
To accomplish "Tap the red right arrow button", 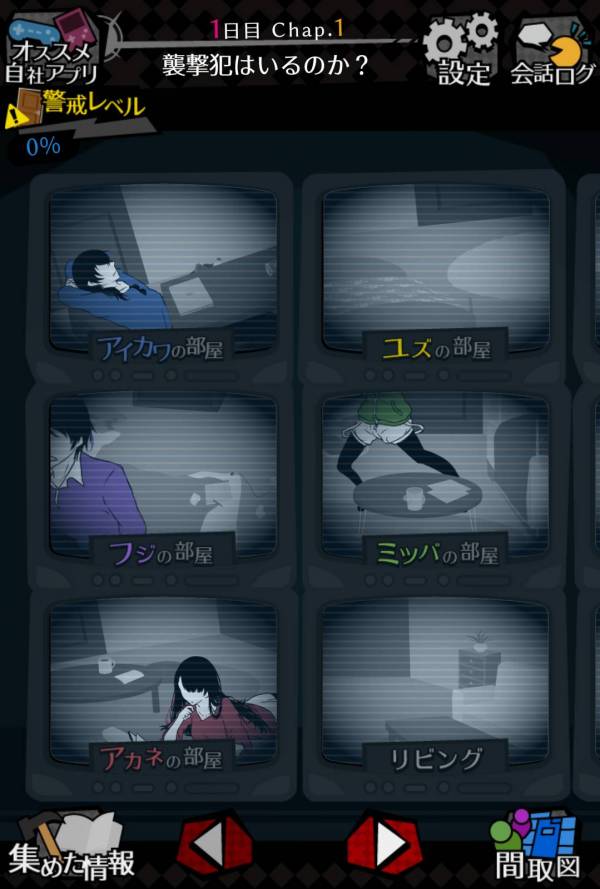I will (384, 845).
